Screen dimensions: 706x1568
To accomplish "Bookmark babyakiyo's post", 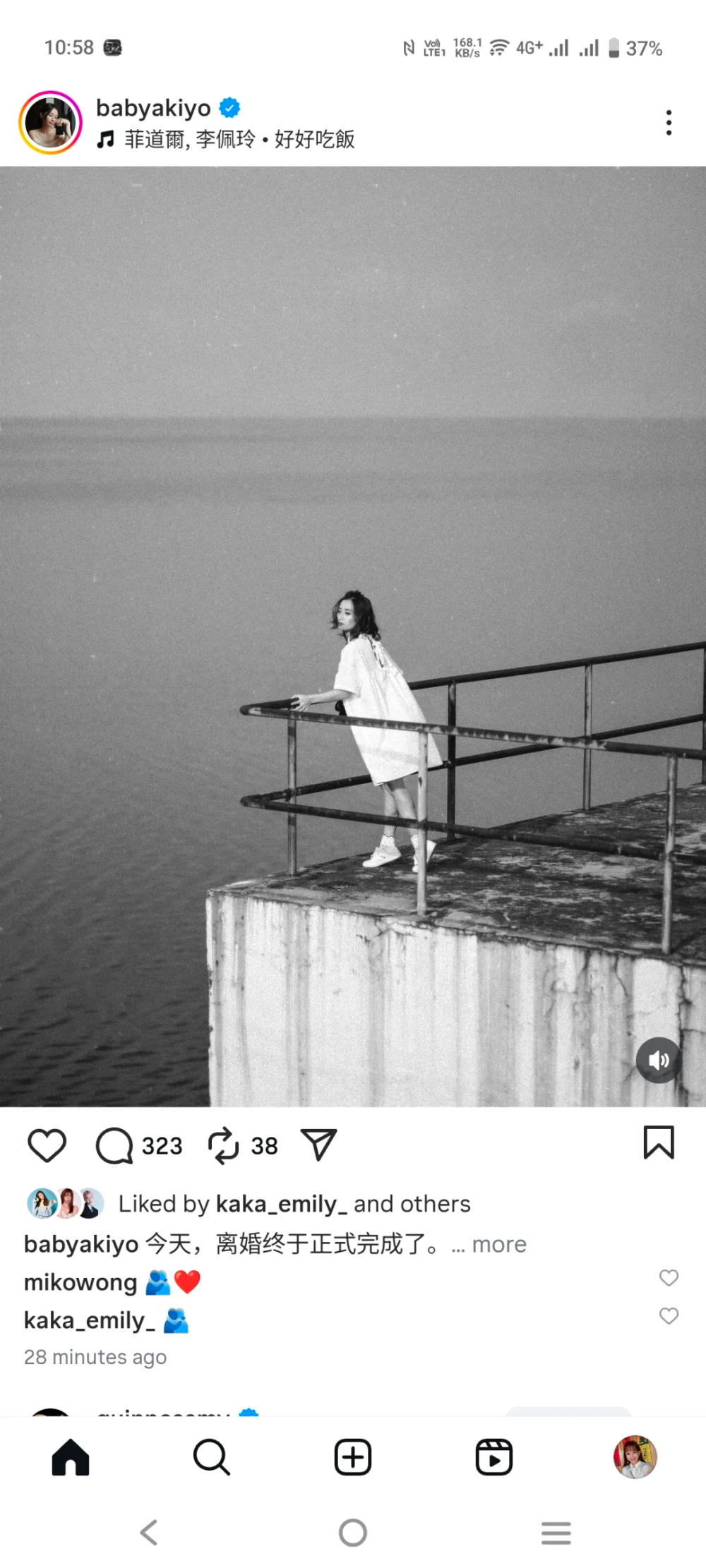I will point(658,1142).
